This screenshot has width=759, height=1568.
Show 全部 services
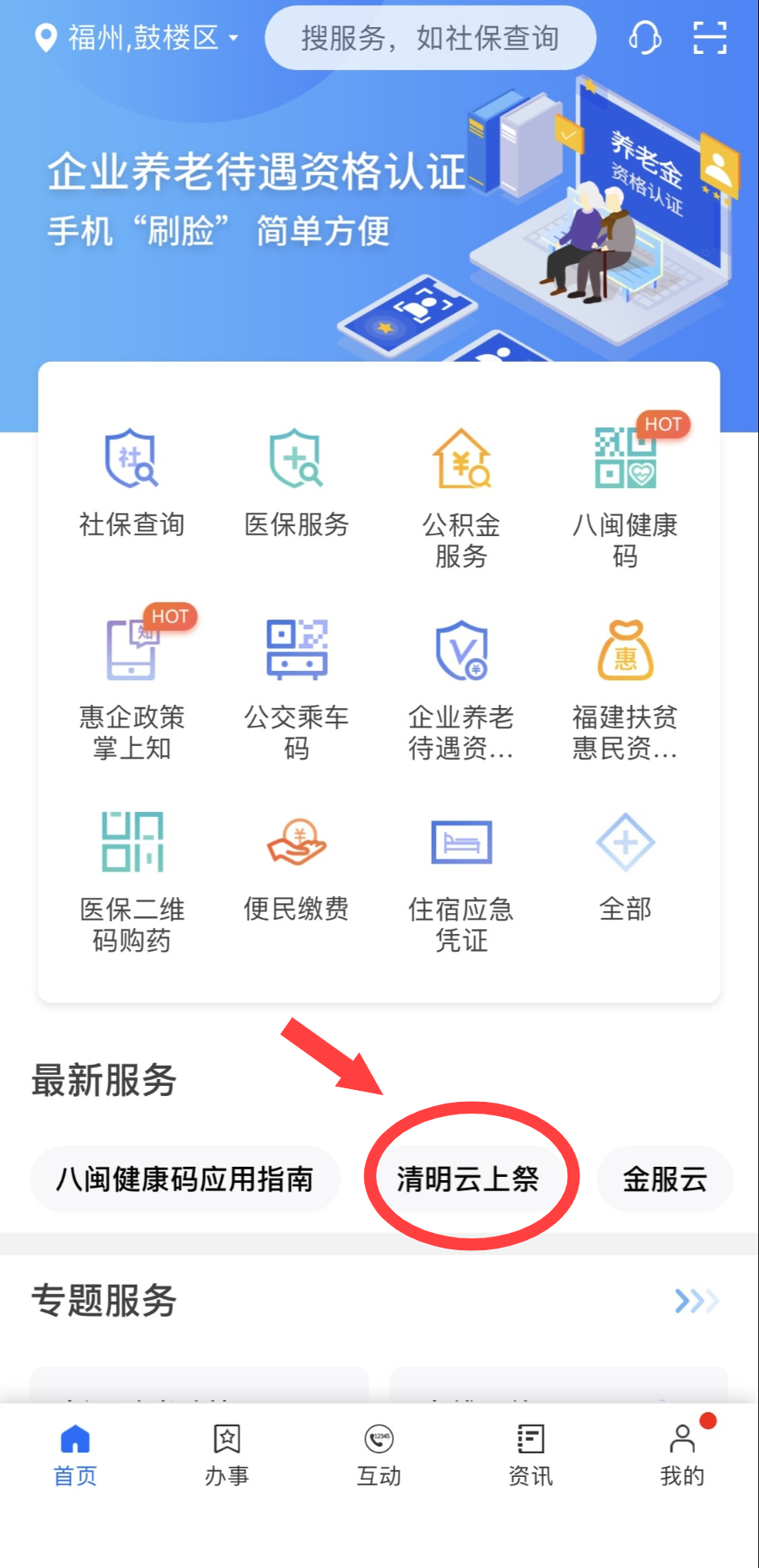click(x=625, y=868)
